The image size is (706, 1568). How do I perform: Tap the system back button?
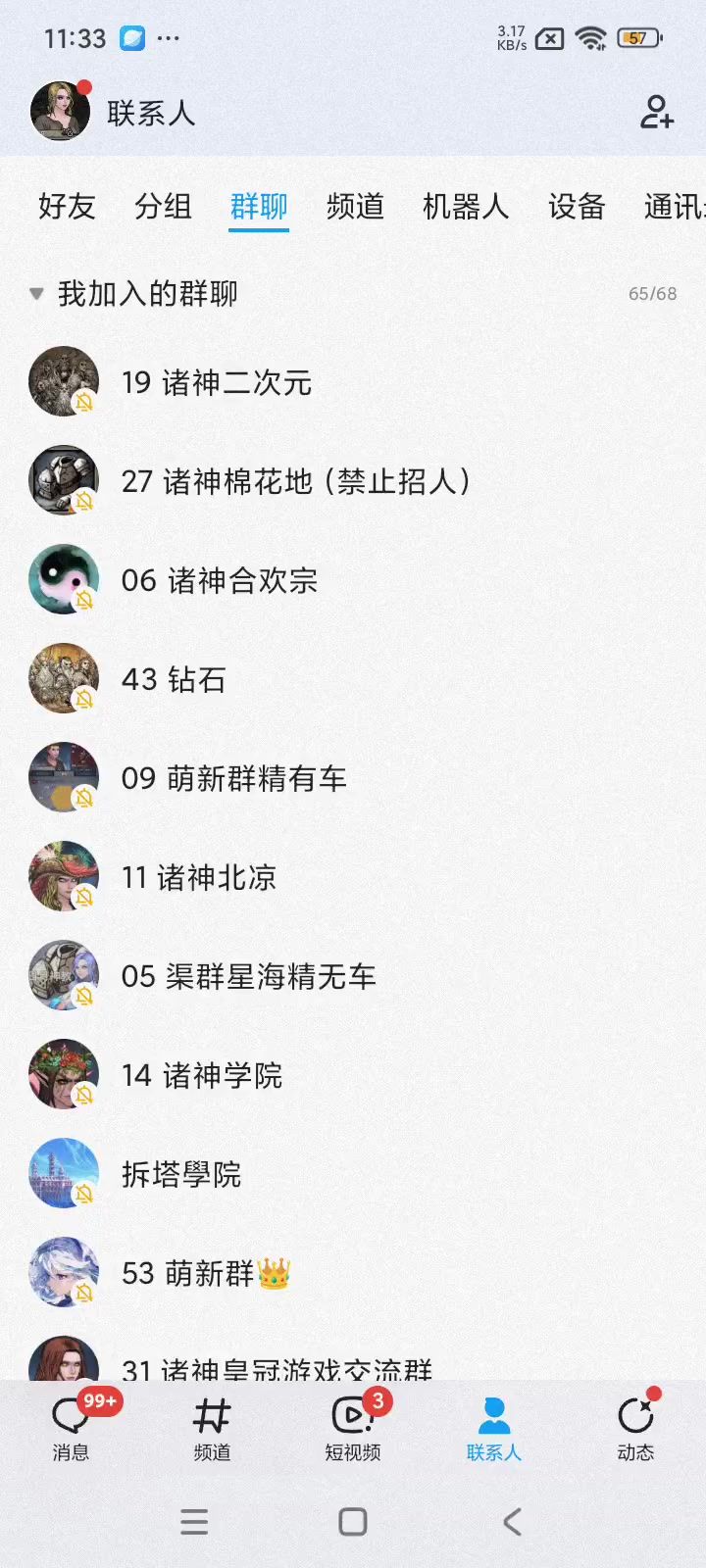click(512, 1522)
